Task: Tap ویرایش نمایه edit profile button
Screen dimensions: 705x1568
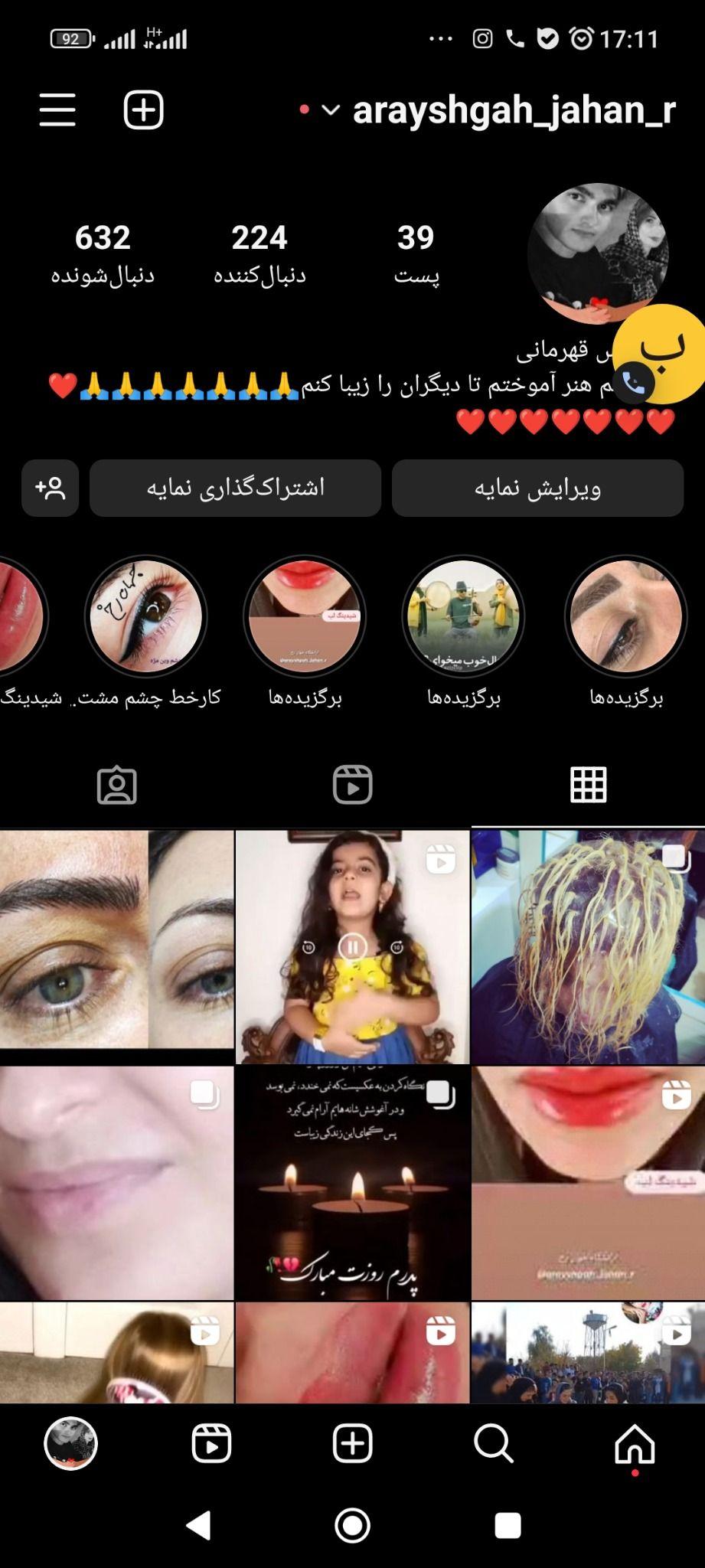Action: [x=537, y=488]
